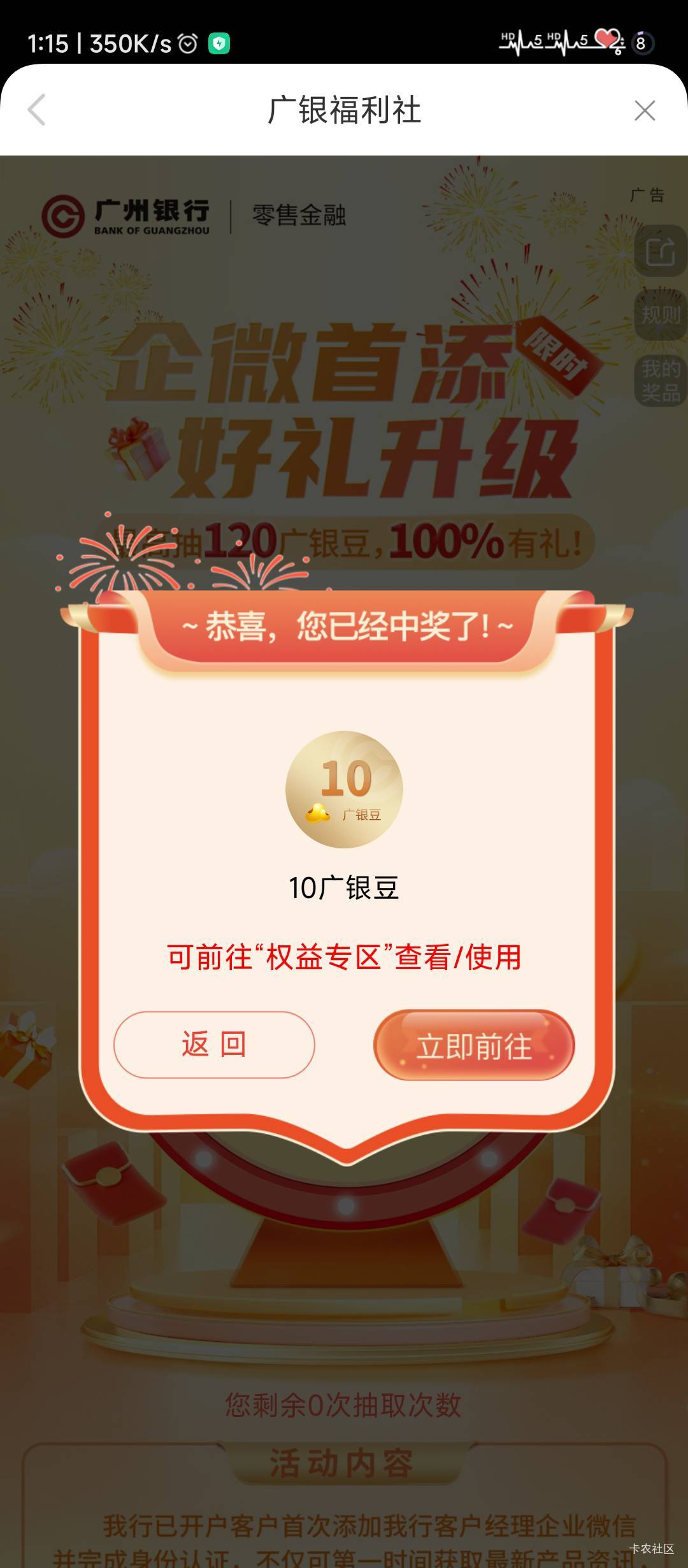Tap 返回 in the prize dialog
Viewport: 688px width, 1568px height.
click(214, 1045)
